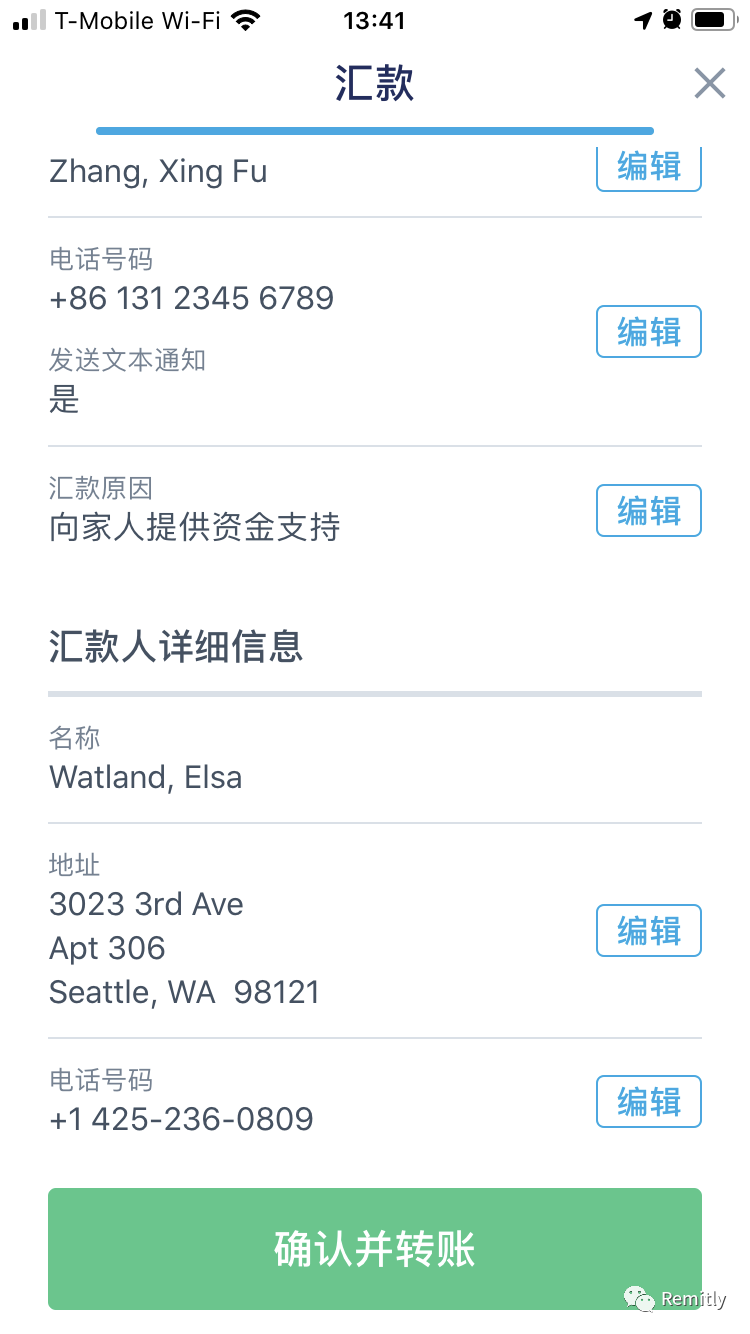Image resolution: width=750 pixels, height=1334 pixels.
Task: Edit the sender address 3023 3rd Ave
Action: (x=648, y=930)
